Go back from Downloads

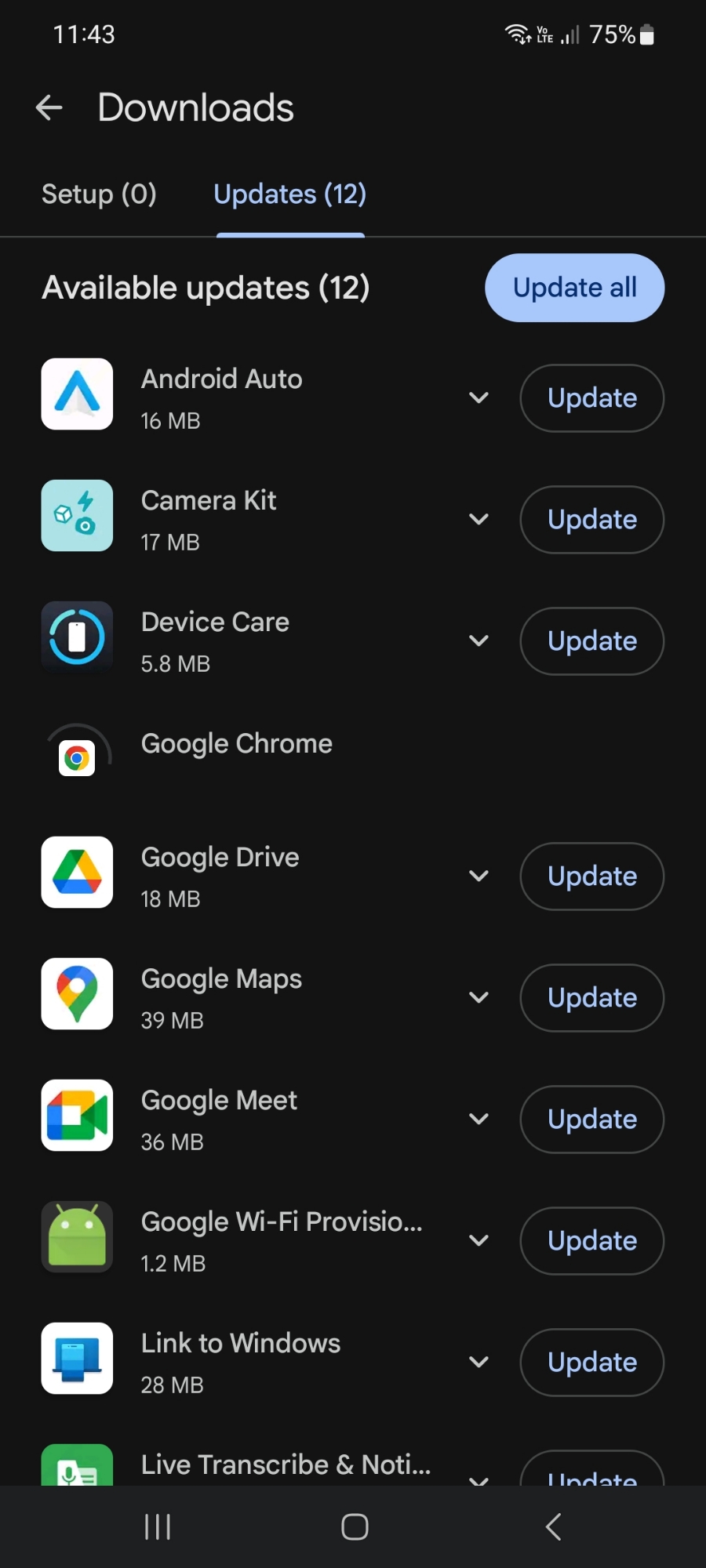coord(49,108)
